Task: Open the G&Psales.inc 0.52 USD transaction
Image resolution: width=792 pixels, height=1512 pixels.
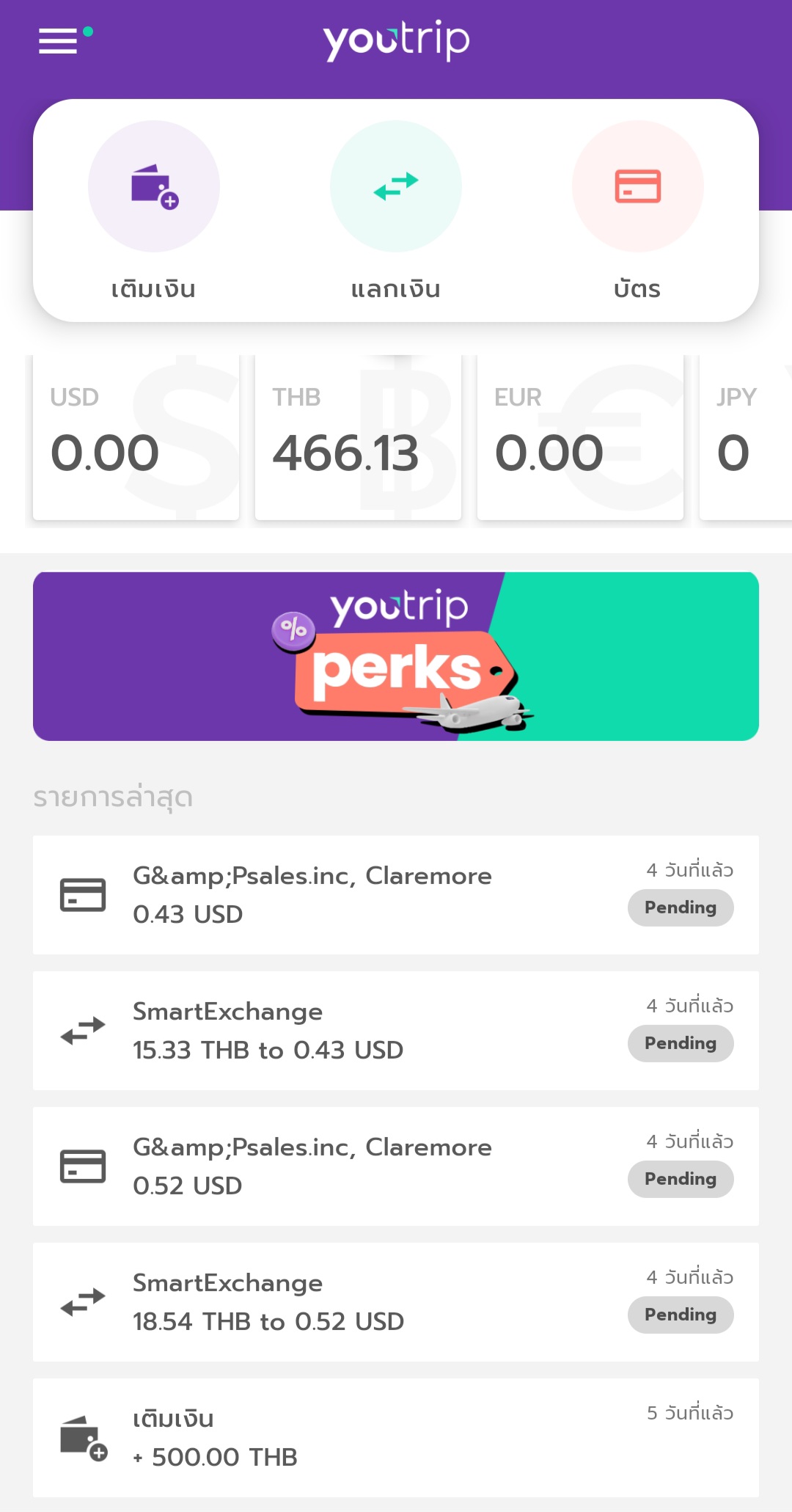Action: [x=396, y=1166]
